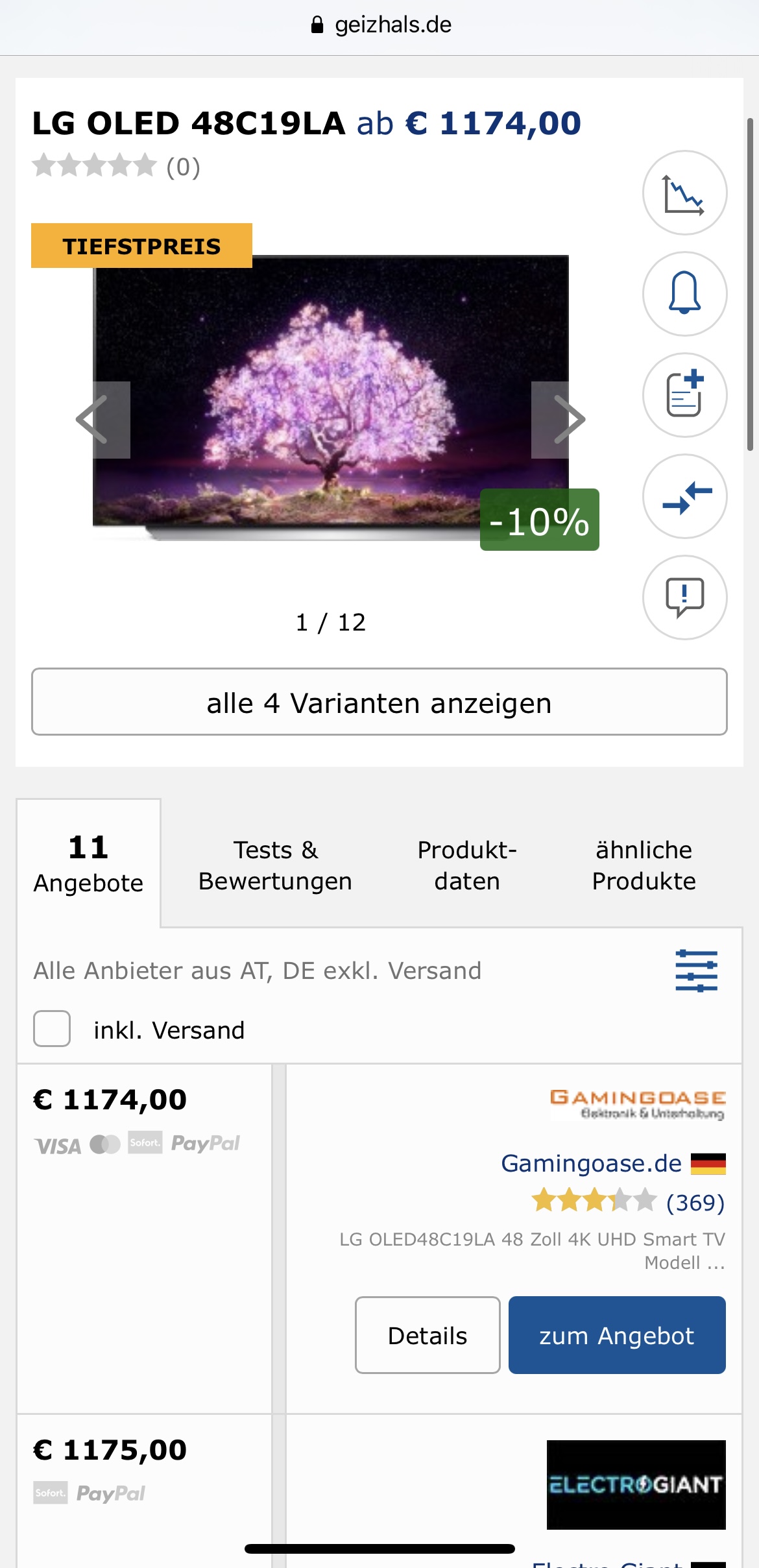Screen dimensions: 759x1568
Task: Switch to Tests & Bewertungen tab
Action: click(x=275, y=865)
